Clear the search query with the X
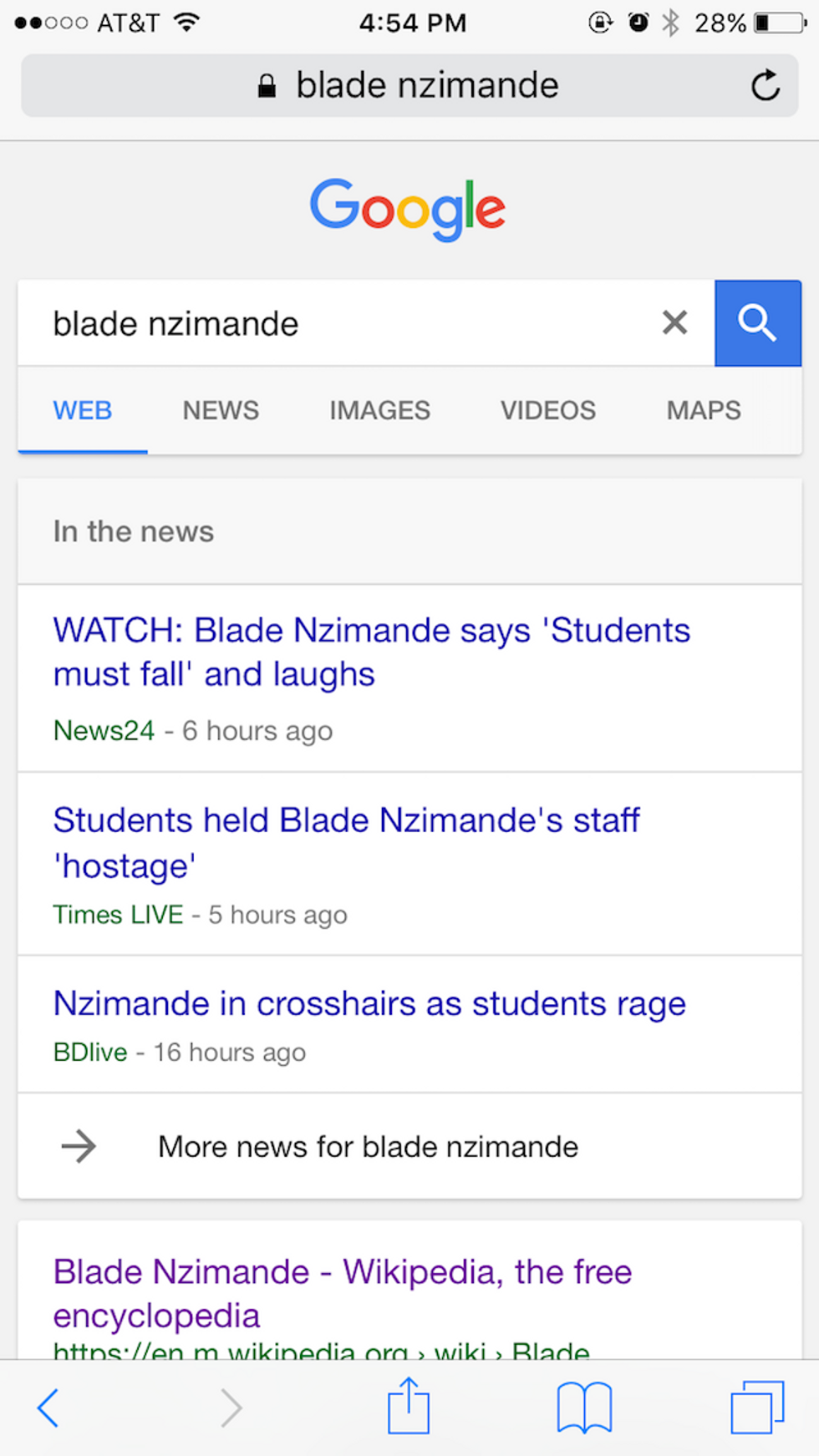Screen dimensions: 819x1456 pos(674,322)
